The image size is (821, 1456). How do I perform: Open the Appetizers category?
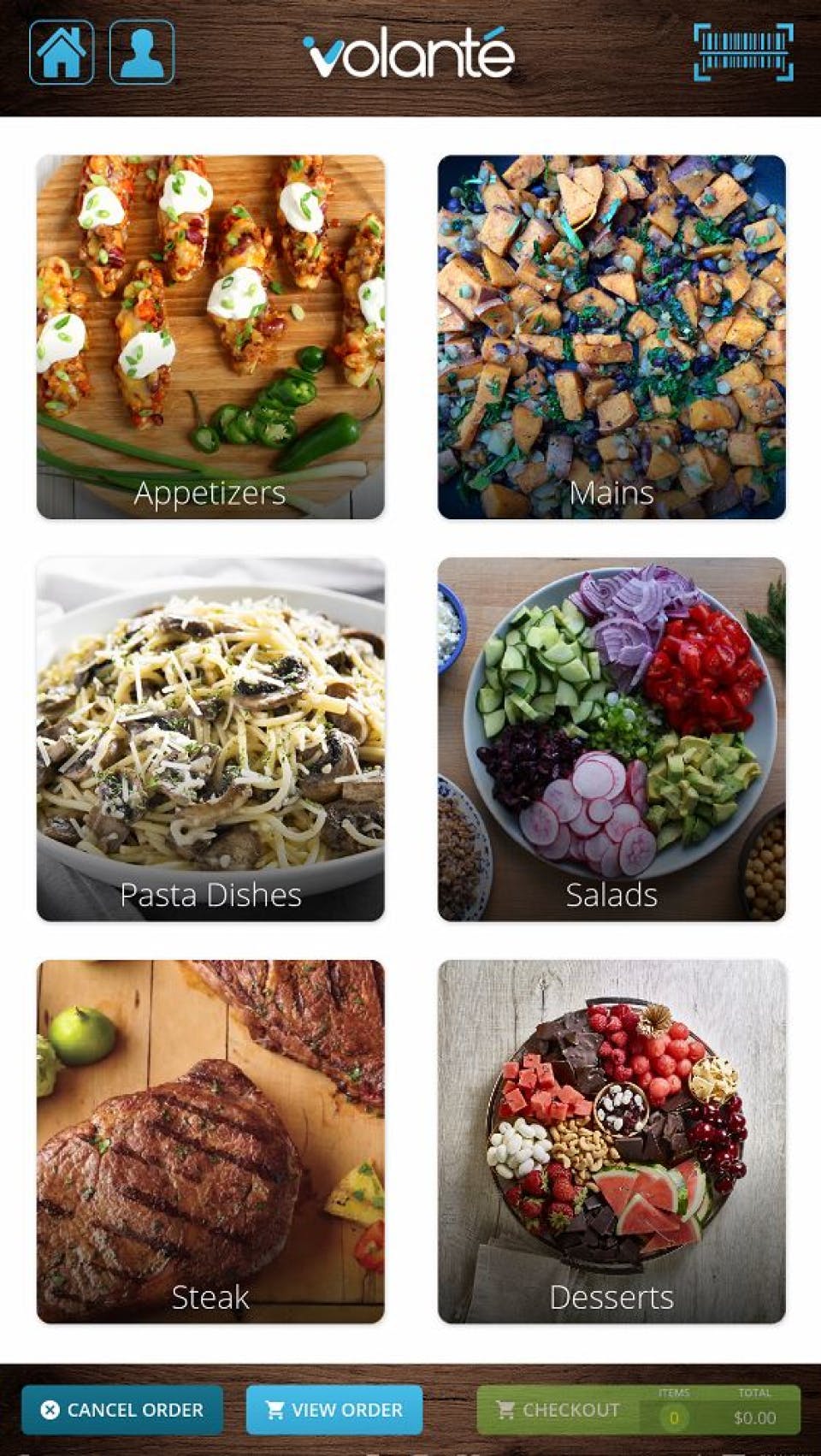pos(210,337)
